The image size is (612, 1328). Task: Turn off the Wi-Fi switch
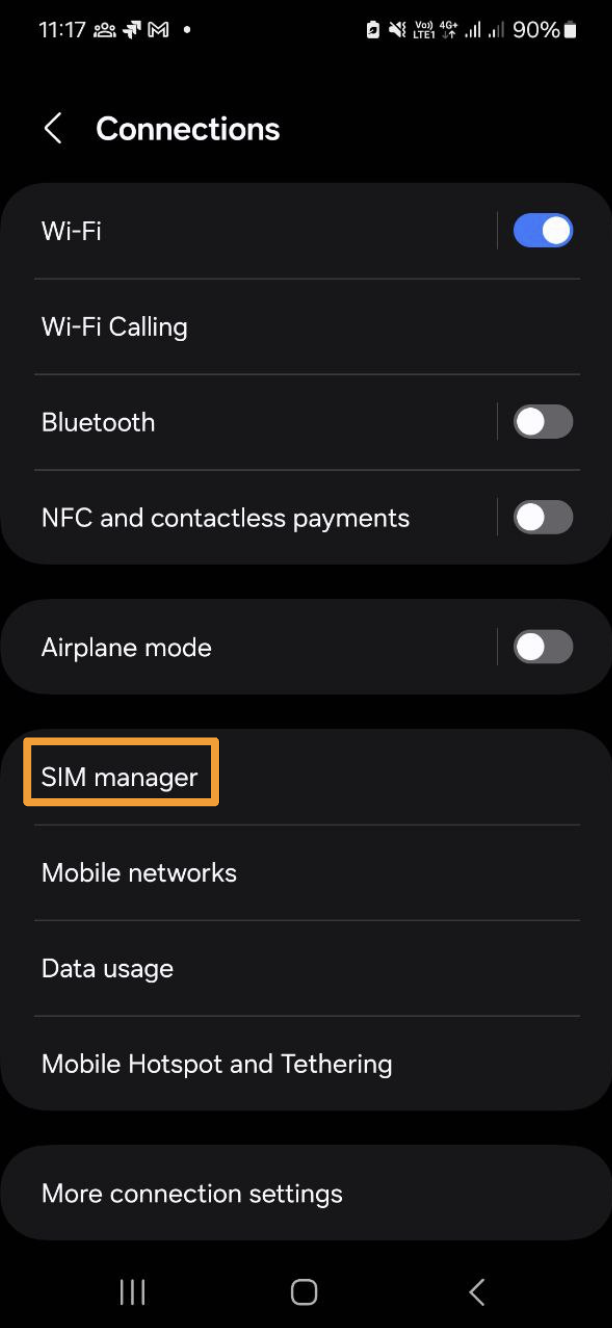(543, 231)
